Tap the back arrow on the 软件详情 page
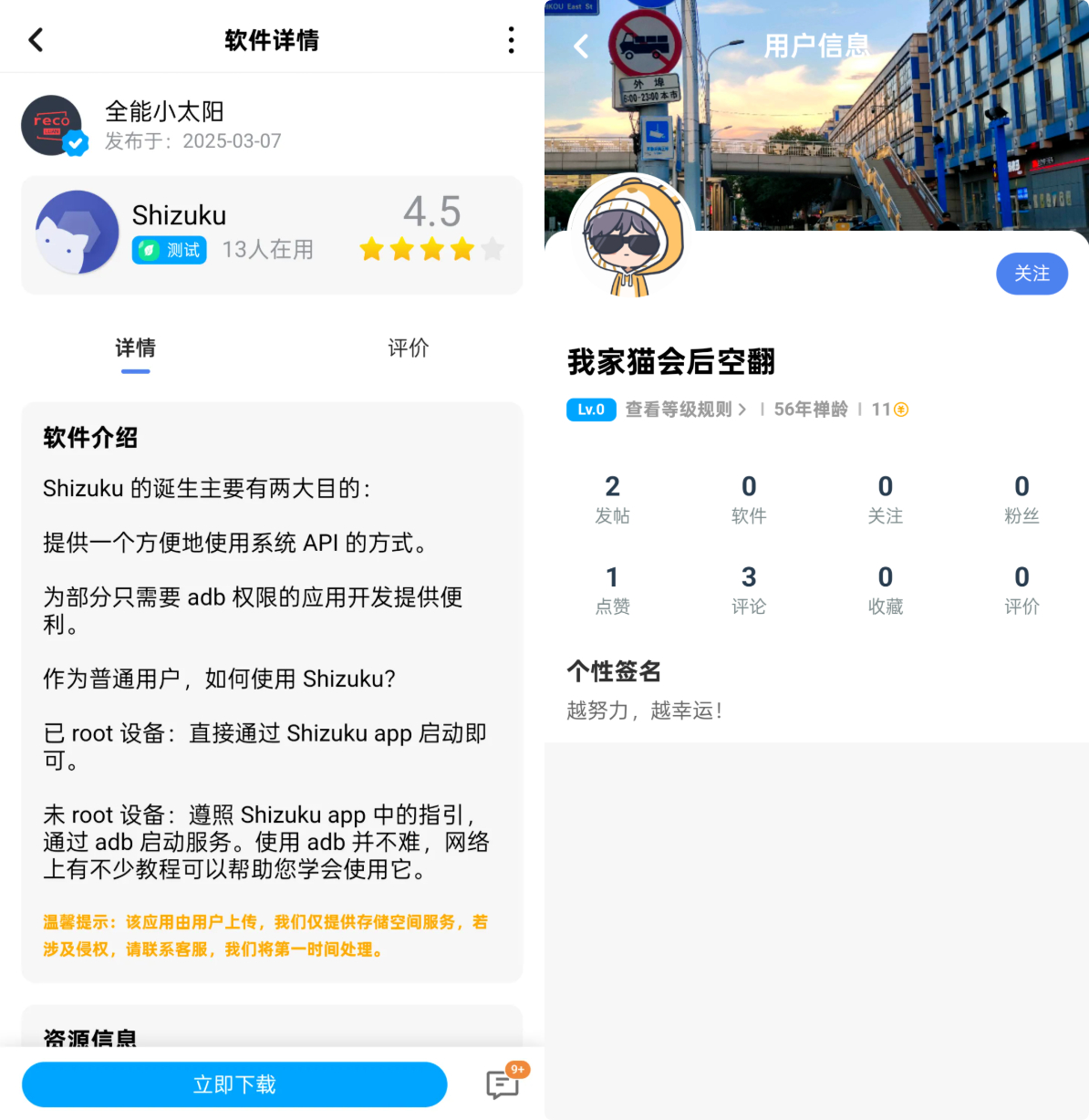This screenshot has height=1120, width=1089. tap(36, 39)
